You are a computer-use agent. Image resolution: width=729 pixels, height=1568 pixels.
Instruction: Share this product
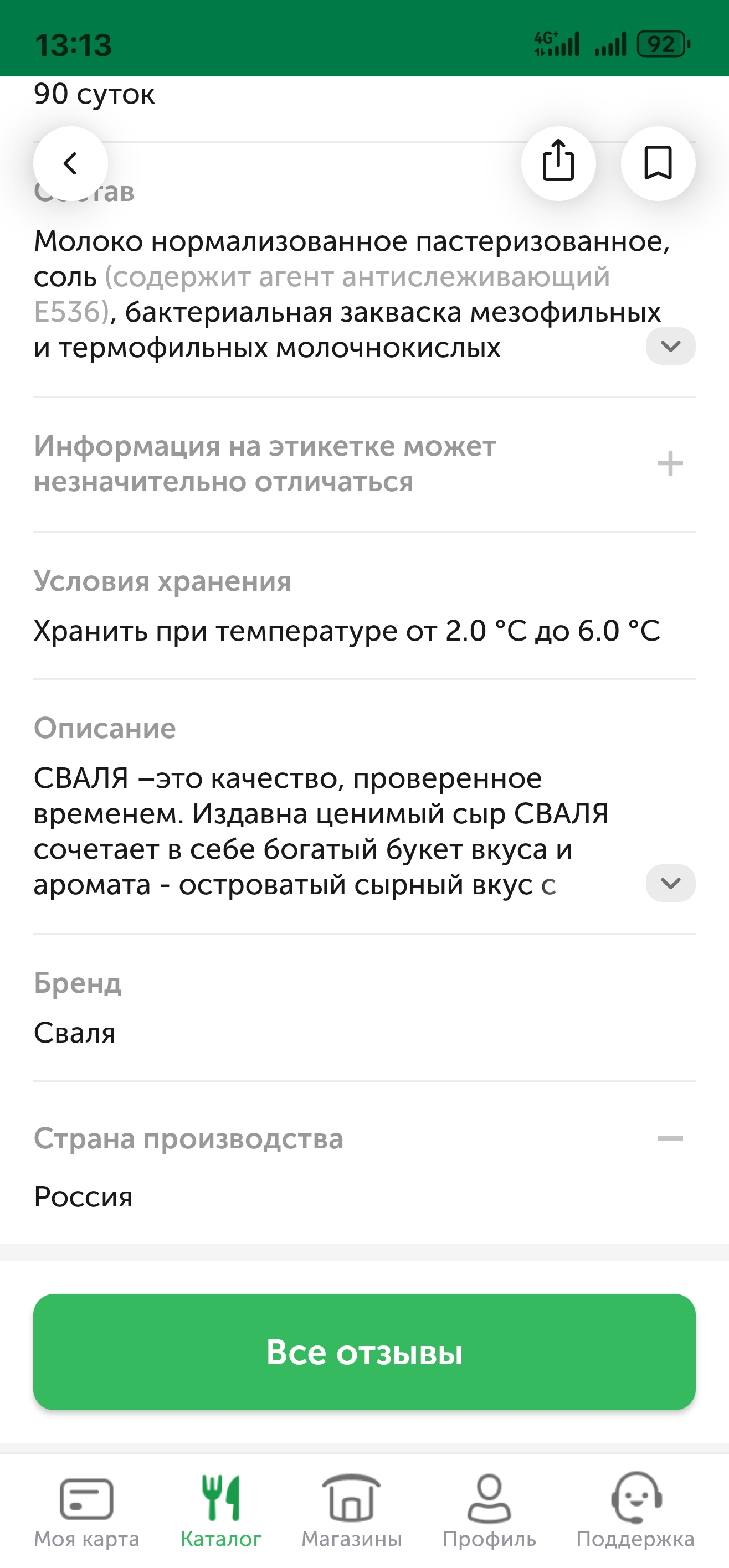click(558, 163)
